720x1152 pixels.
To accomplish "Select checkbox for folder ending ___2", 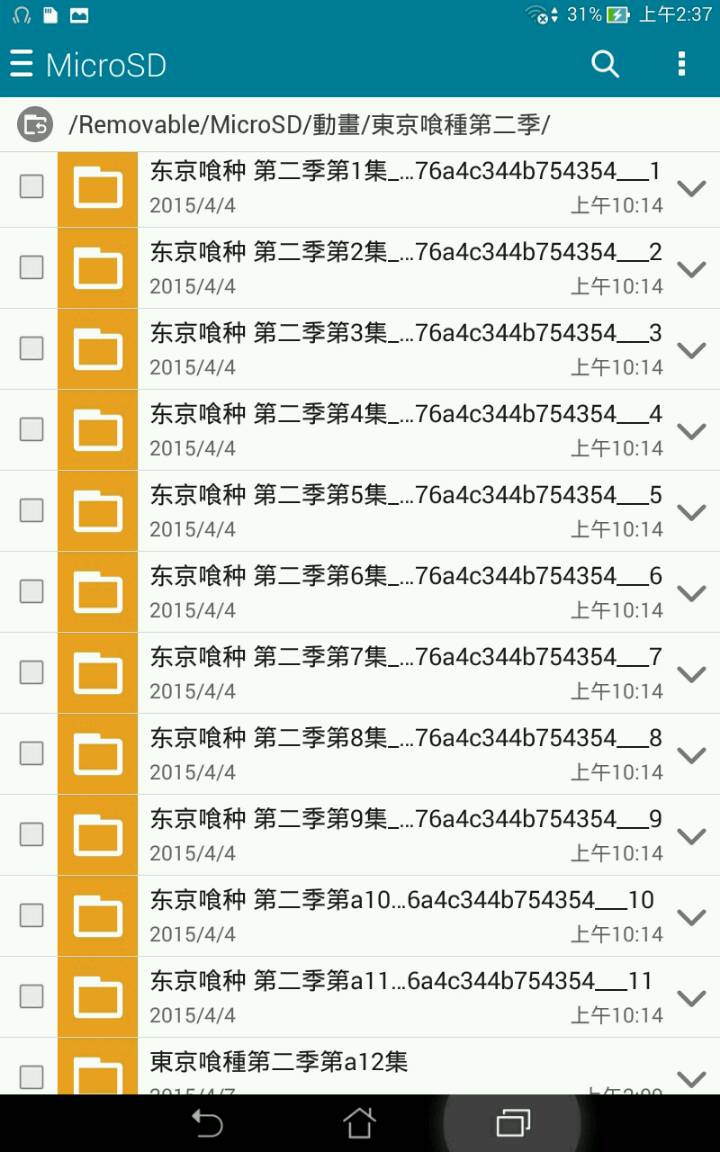I will (32, 267).
